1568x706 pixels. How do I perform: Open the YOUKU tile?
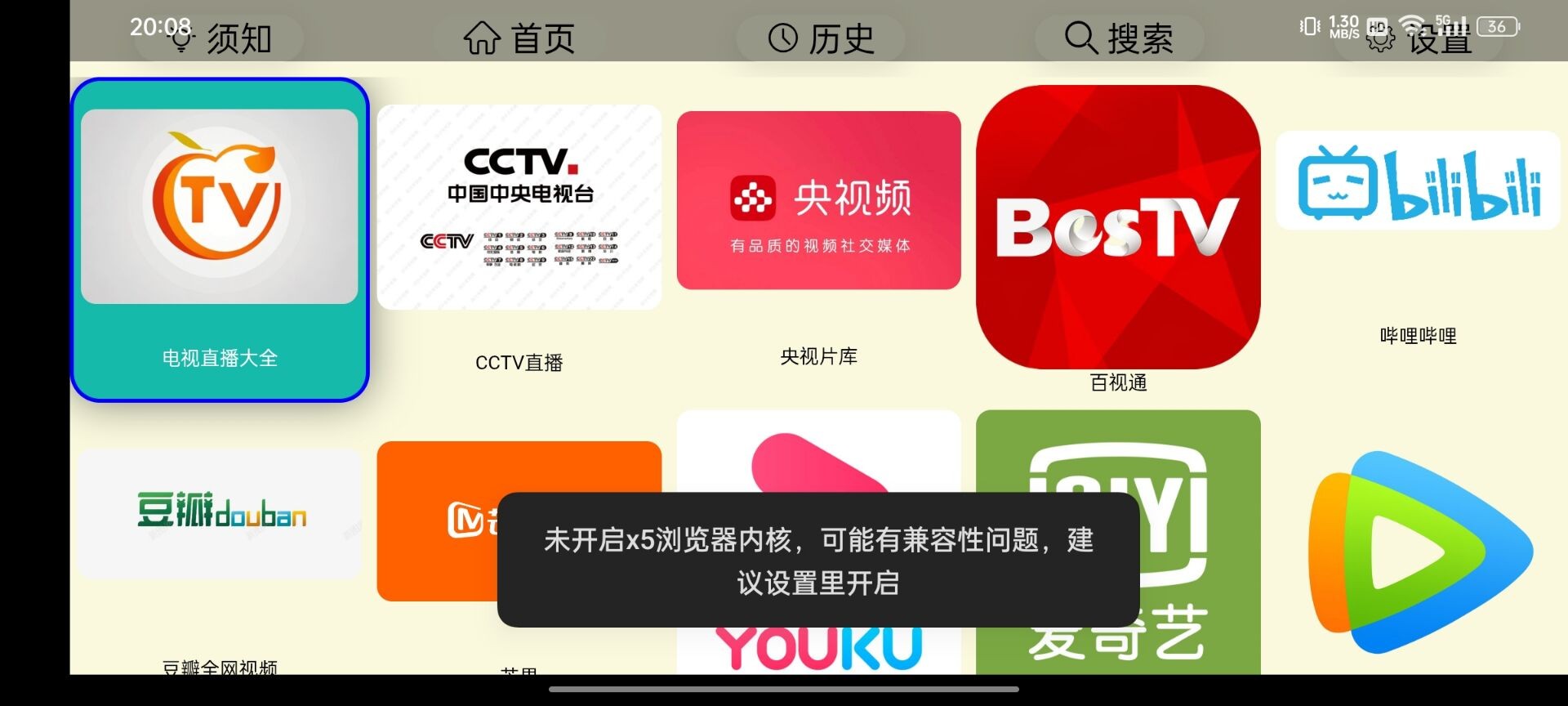click(x=818, y=650)
